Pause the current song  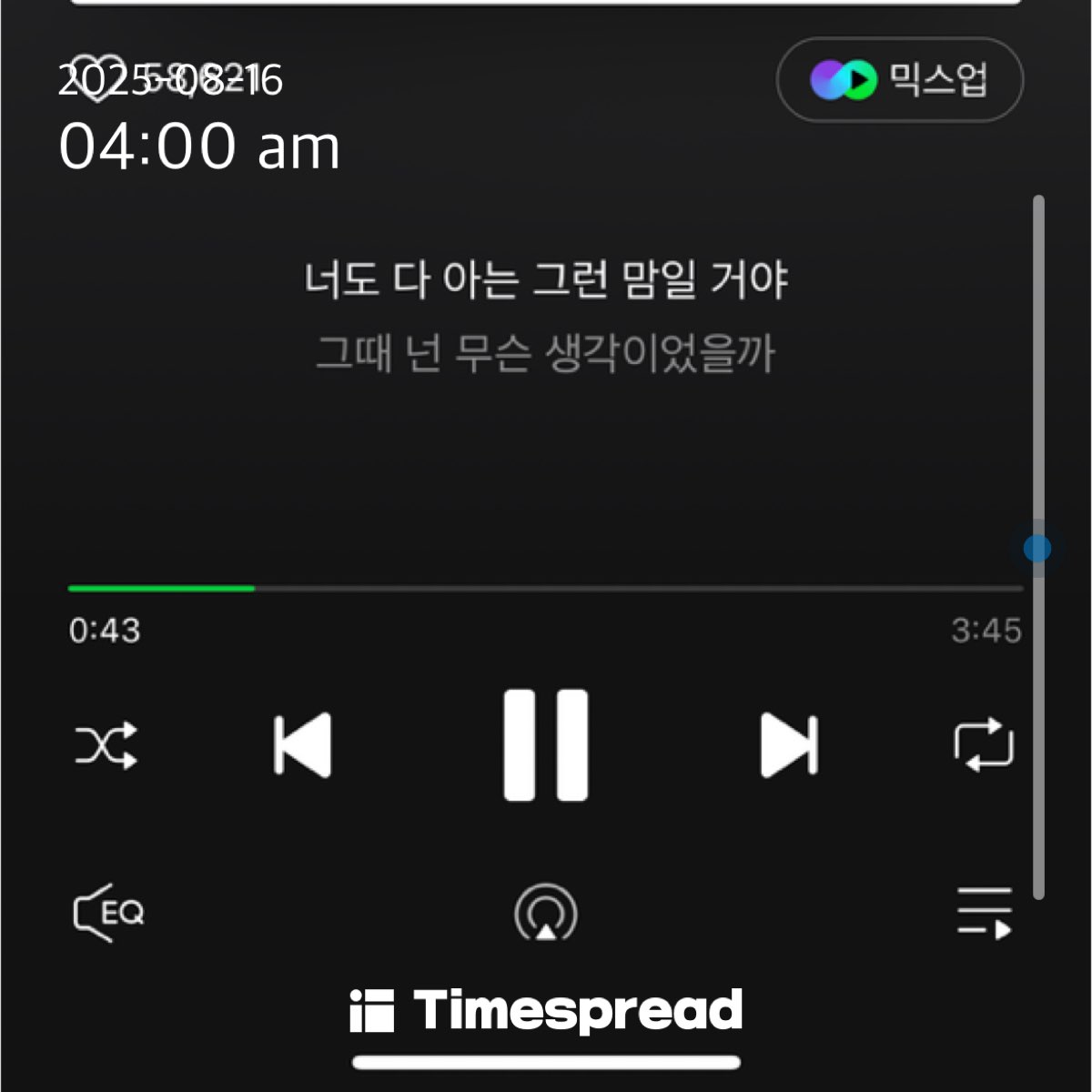pyautogui.click(x=546, y=745)
